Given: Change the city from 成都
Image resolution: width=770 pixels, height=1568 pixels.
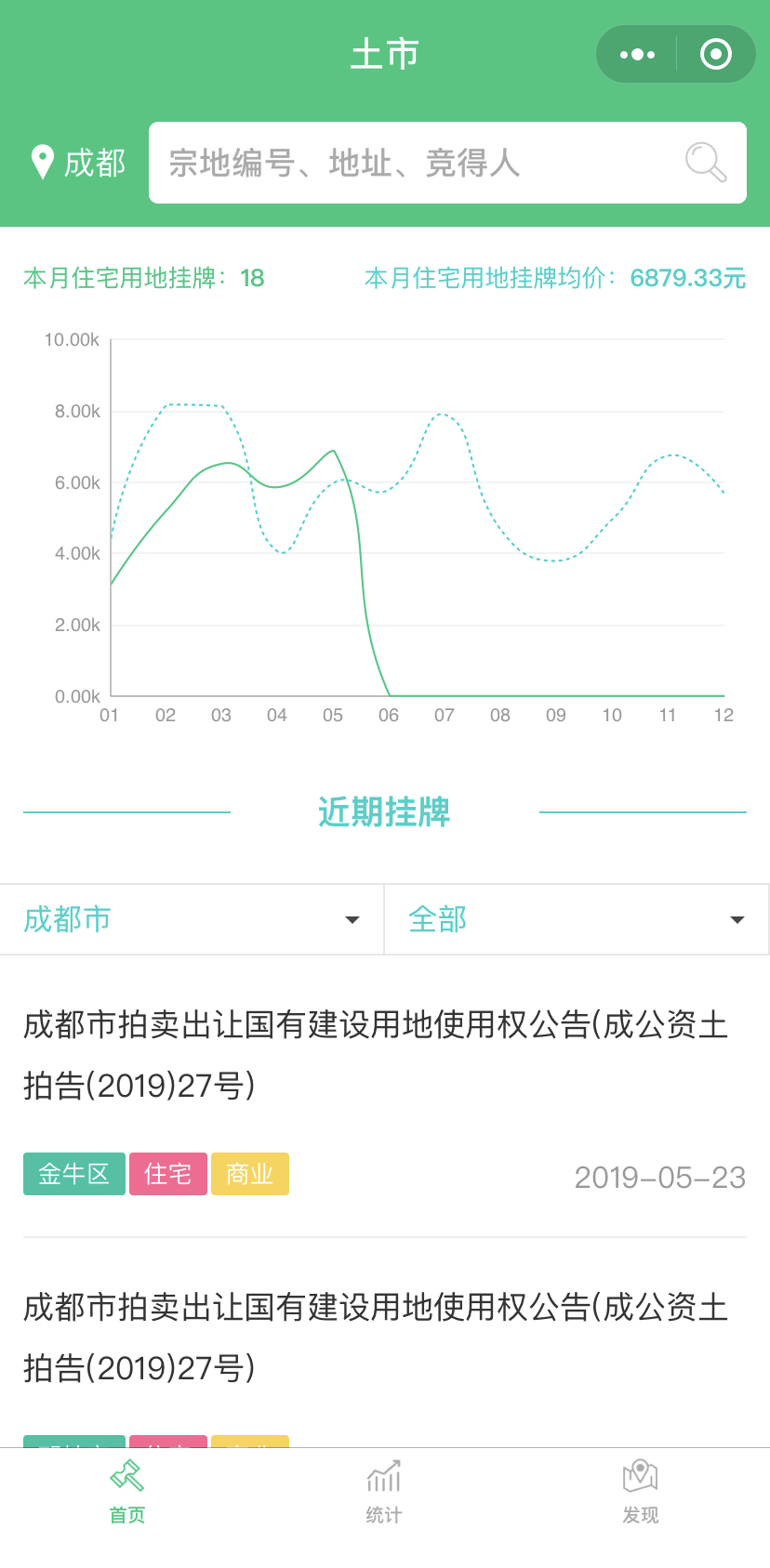Looking at the screenshot, I should [x=78, y=163].
